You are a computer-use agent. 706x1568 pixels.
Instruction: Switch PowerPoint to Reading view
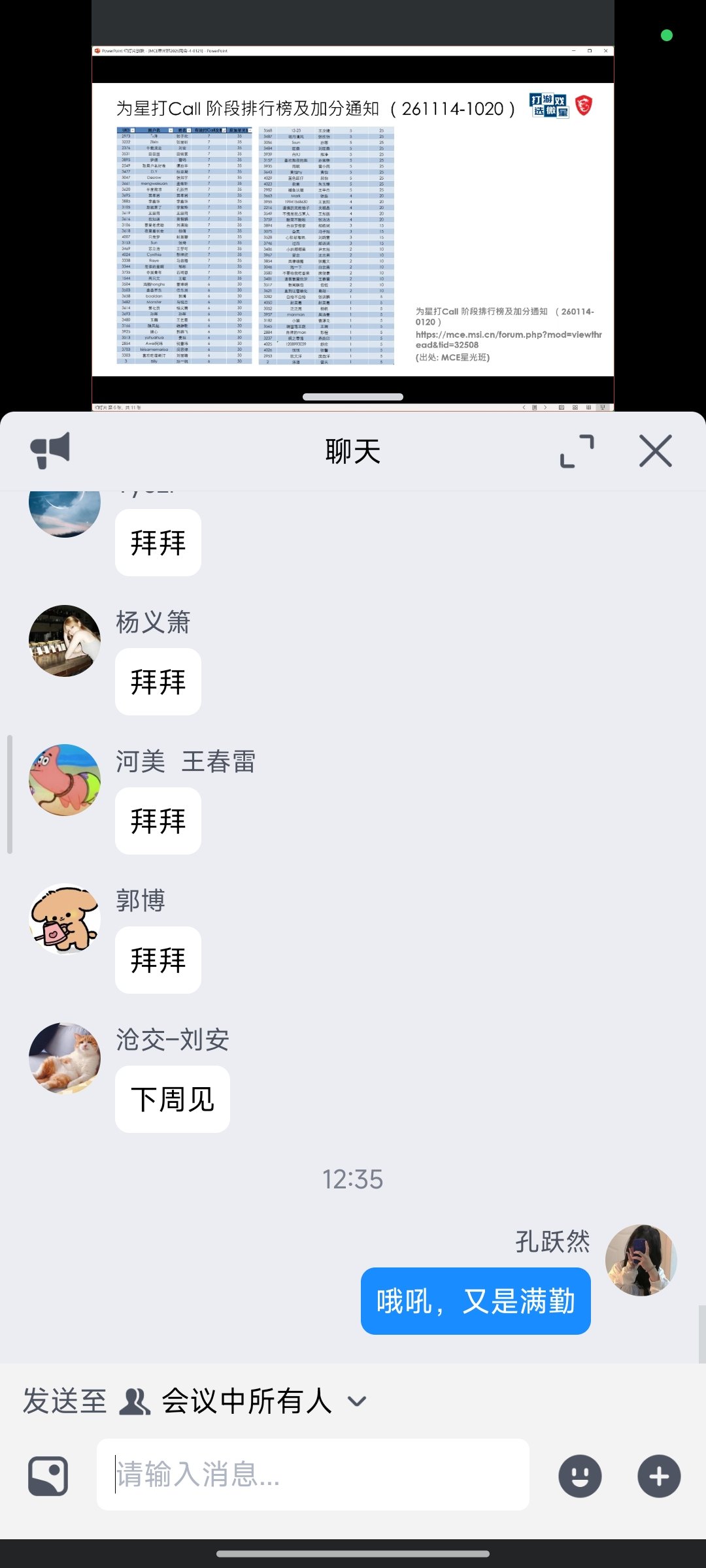[588, 407]
